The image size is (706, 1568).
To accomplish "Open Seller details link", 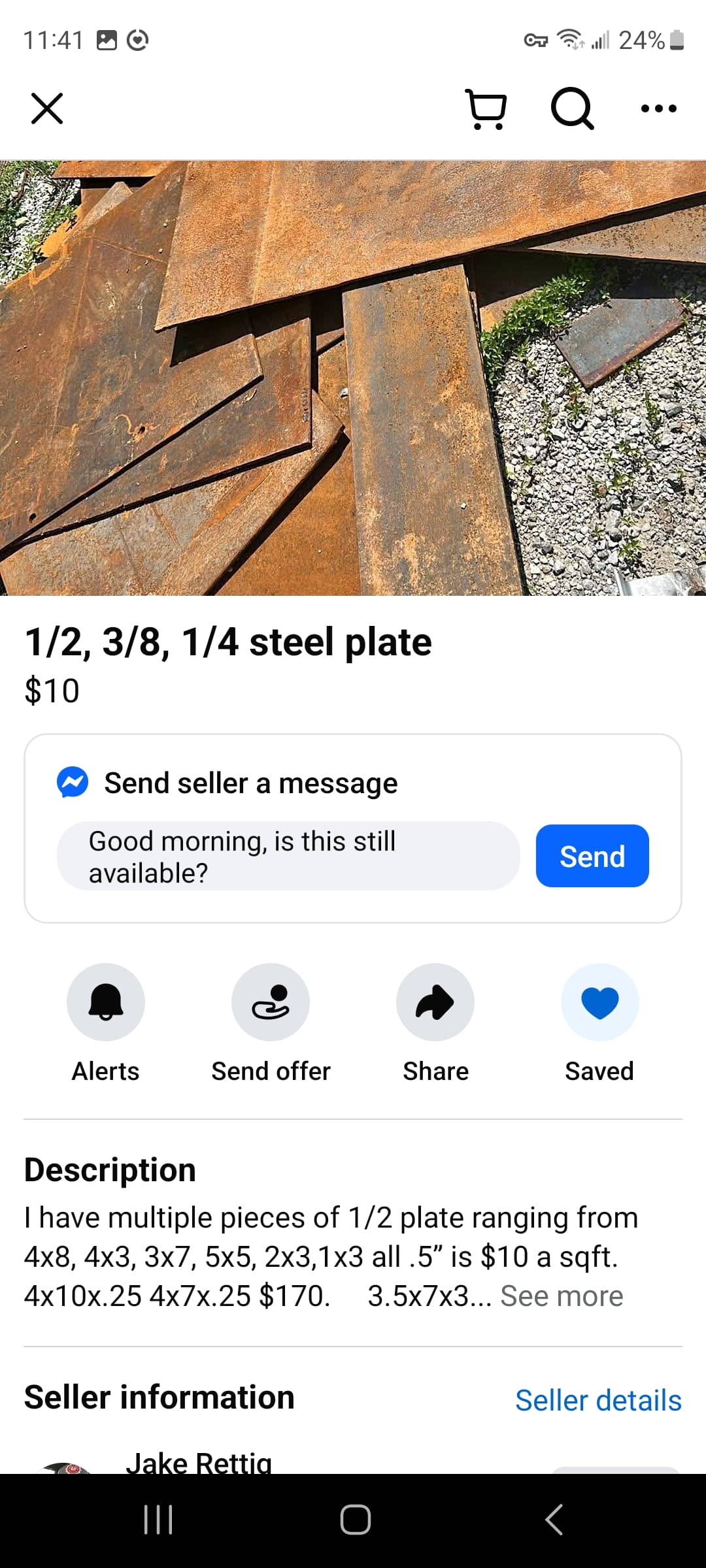I will tap(598, 1401).
